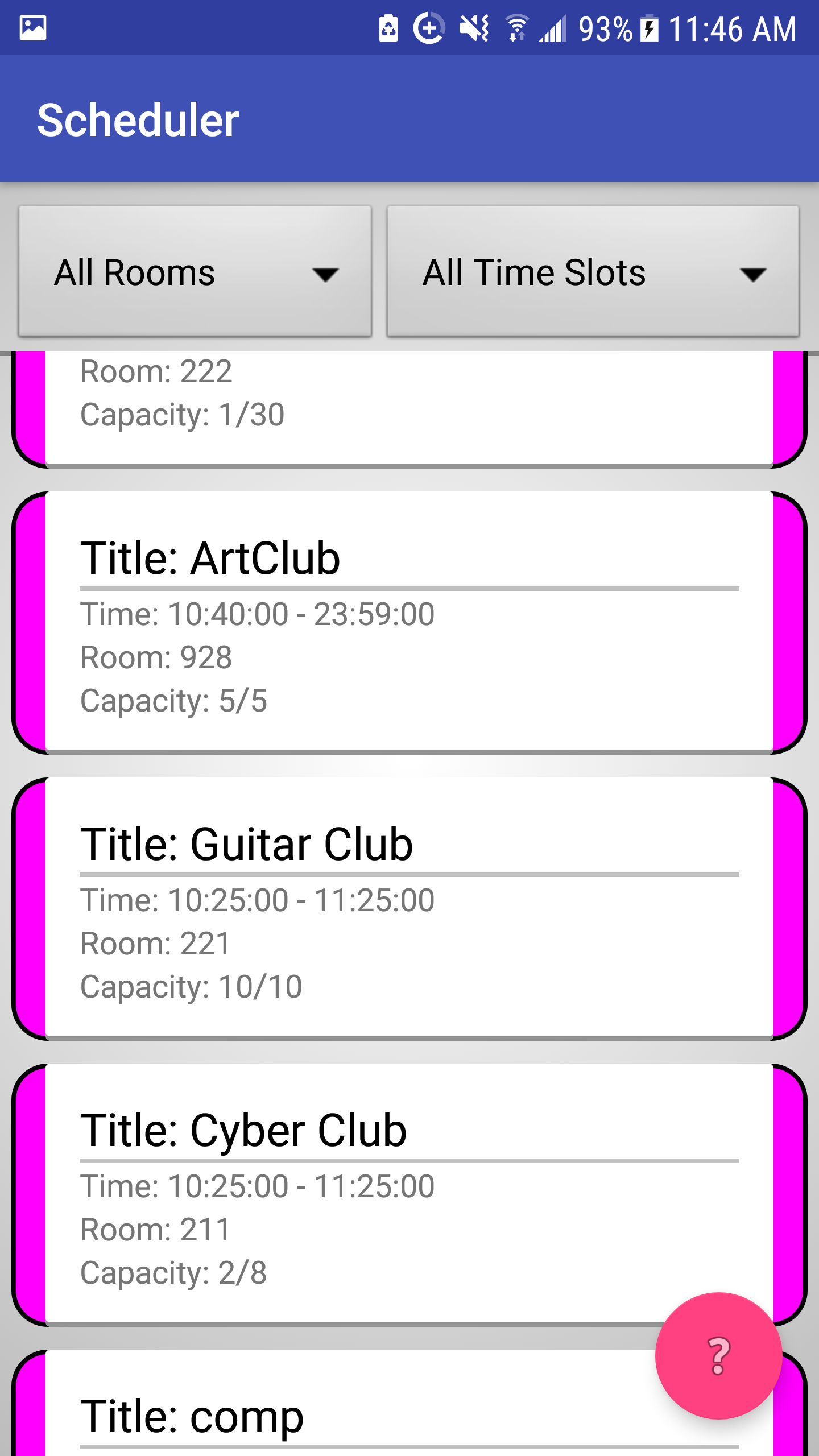Viewport: 819px width, 1456px height.
Task: Tap the pink help question-mark button
Action: pyautogui.click(x=719, y=1356)
